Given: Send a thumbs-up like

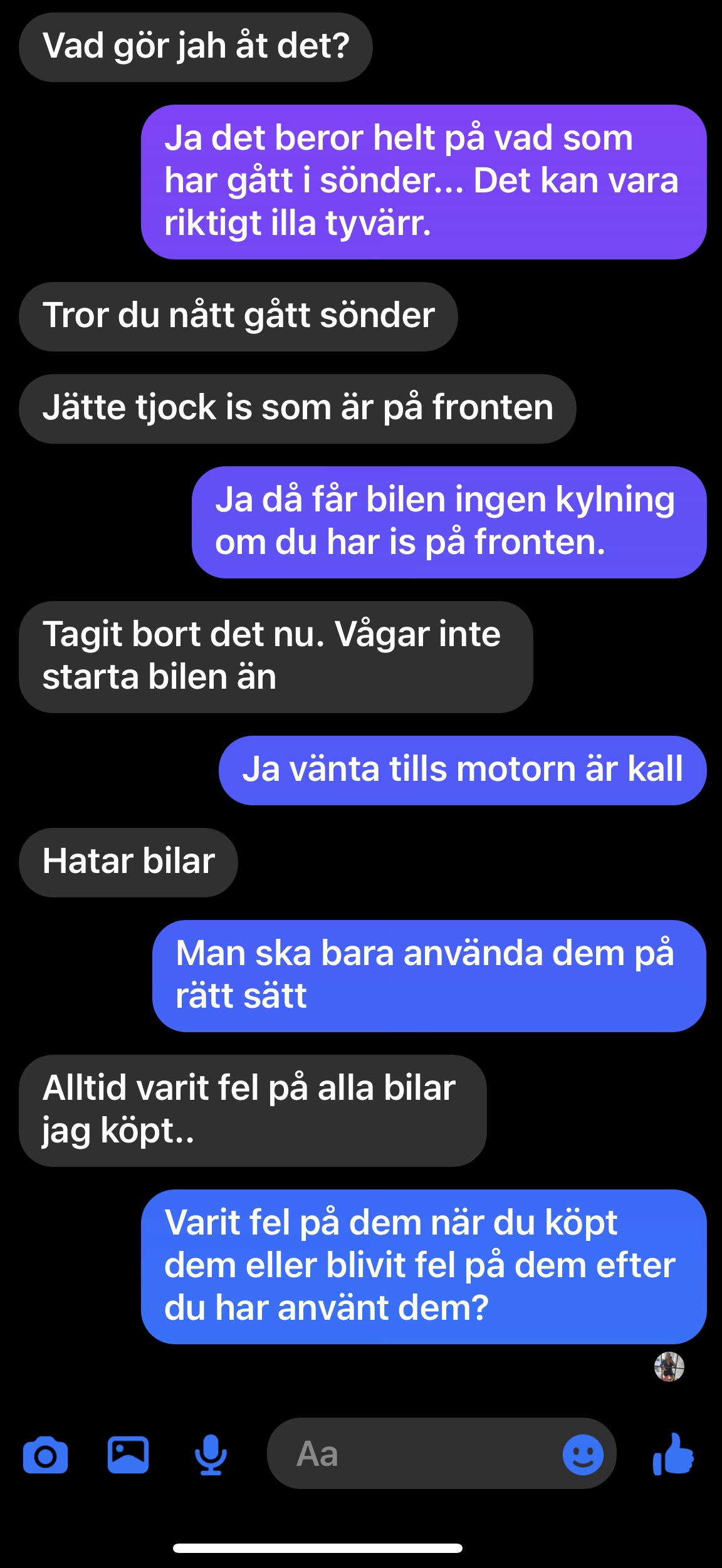Looking at the screenshot, I should coord(673,1453).
